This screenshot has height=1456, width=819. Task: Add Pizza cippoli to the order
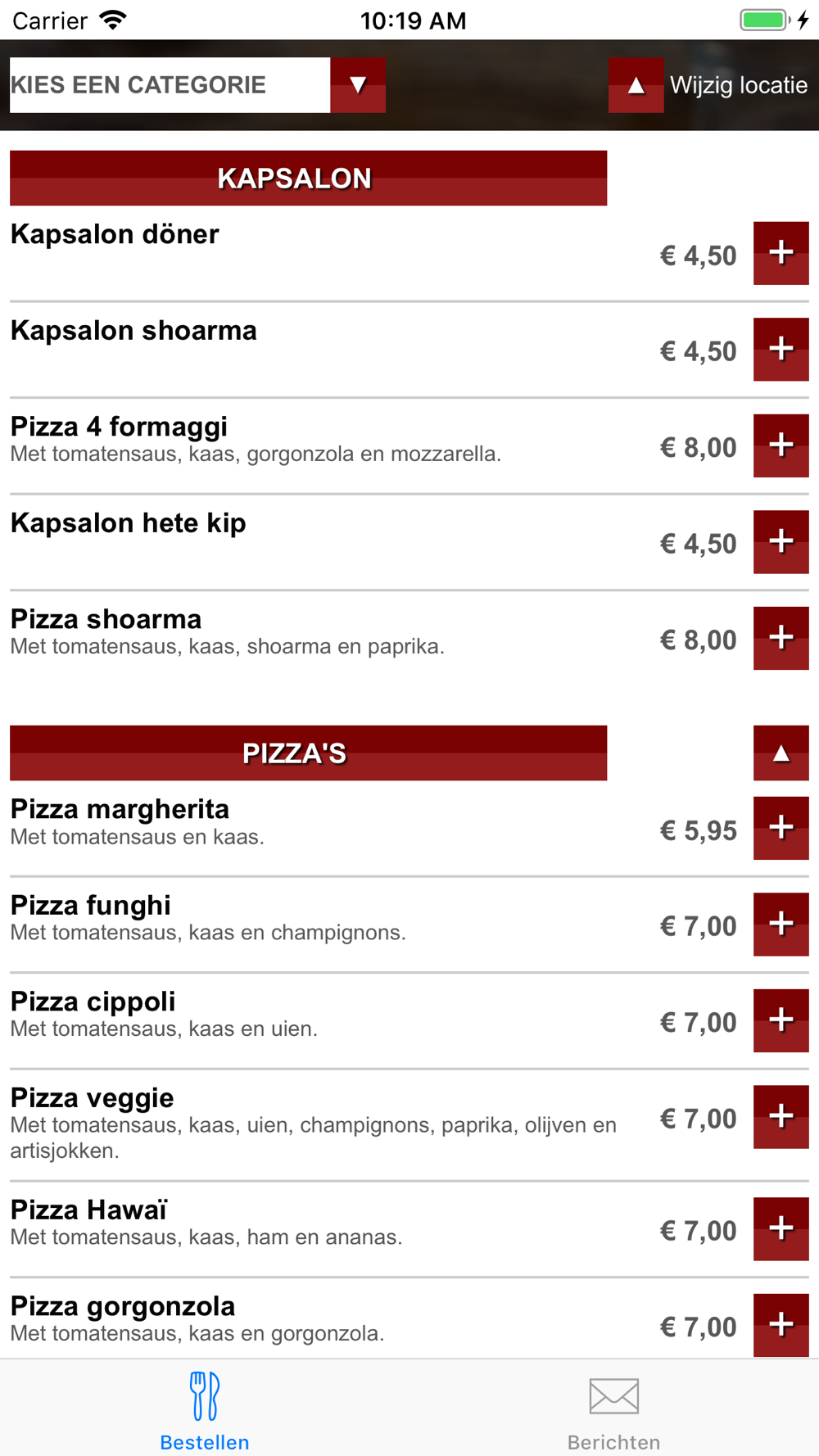pyautogui.click(x=781, y=1020)
